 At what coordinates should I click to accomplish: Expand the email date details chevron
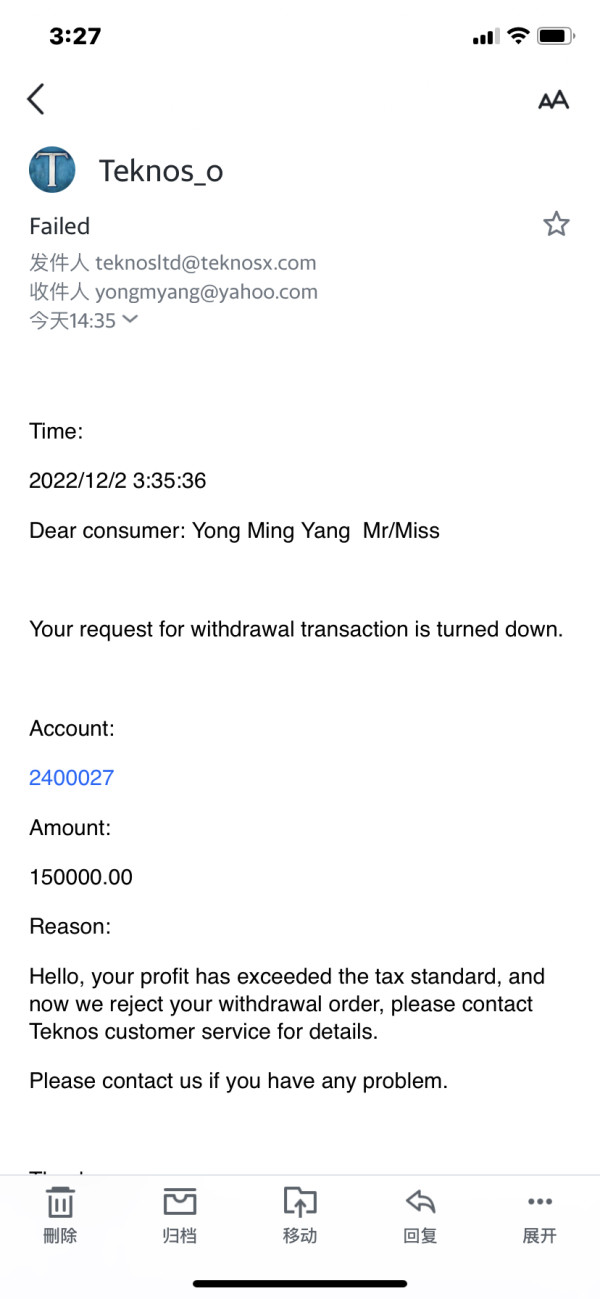(x=129, y=321)
